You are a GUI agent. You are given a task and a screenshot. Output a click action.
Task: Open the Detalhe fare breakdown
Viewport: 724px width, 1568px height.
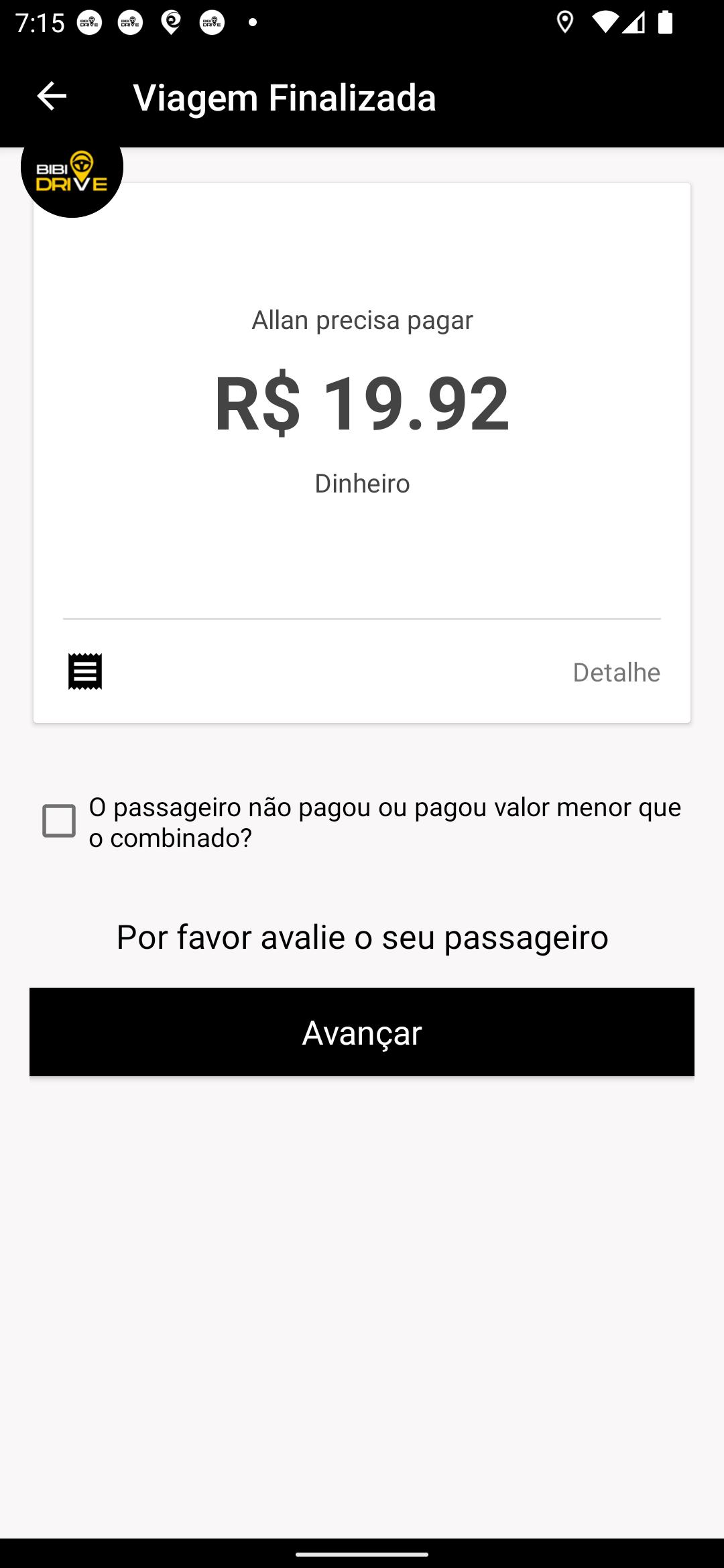tap(616, 672)
